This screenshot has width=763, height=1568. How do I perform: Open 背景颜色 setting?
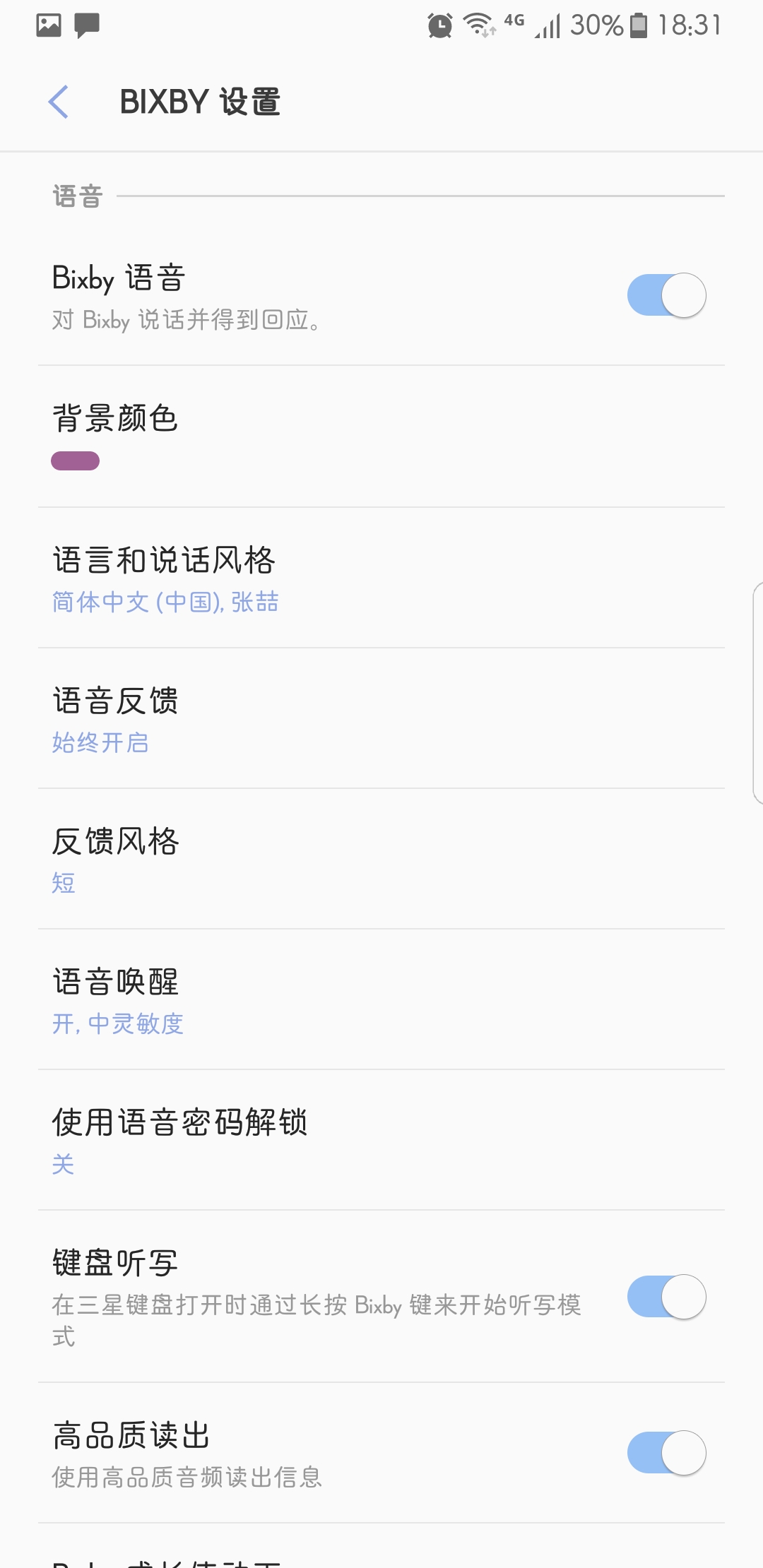pyautogui.click(x=381, y=436)
